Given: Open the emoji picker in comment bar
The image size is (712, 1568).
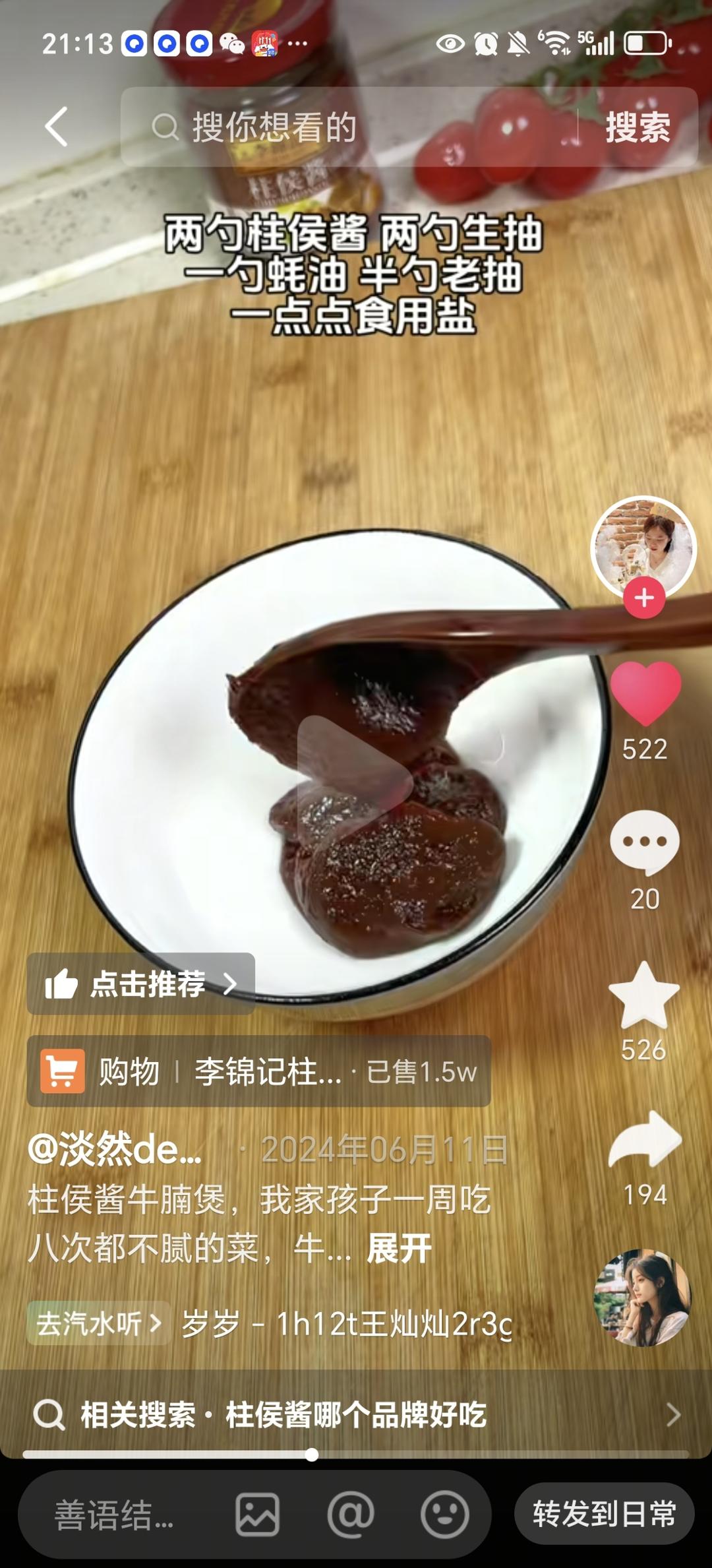Looking at the screenshot, I should click(x=445, y=1515).
